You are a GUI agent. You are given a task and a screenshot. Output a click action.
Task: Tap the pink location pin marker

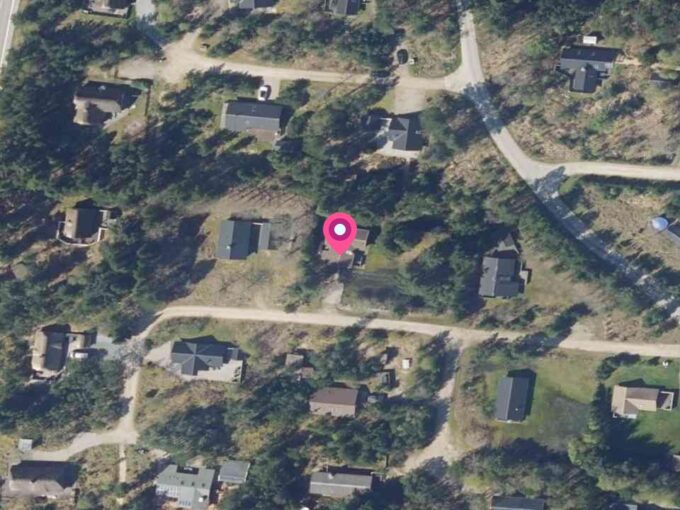pyautogui.click(x=340, y=232)
